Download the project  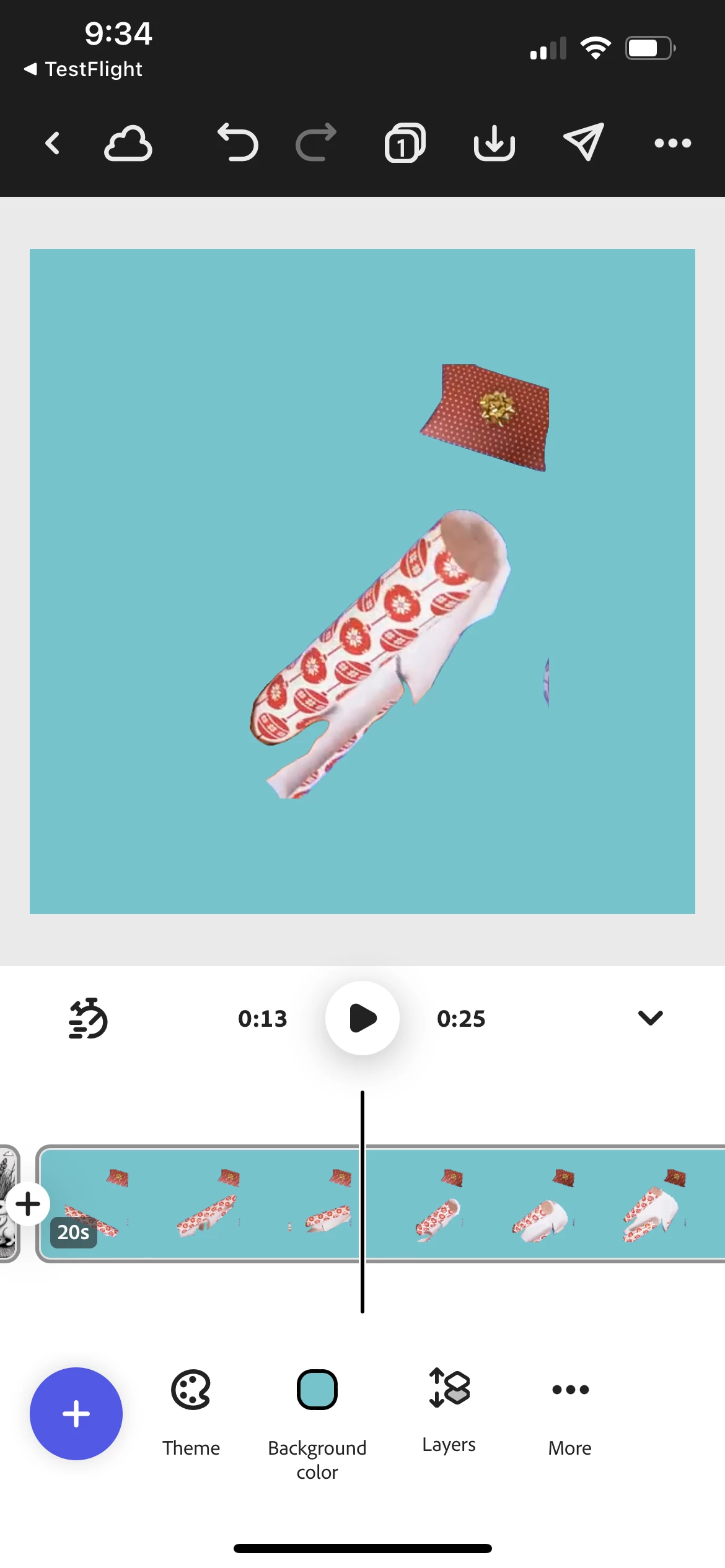click(x=494, y=143)
